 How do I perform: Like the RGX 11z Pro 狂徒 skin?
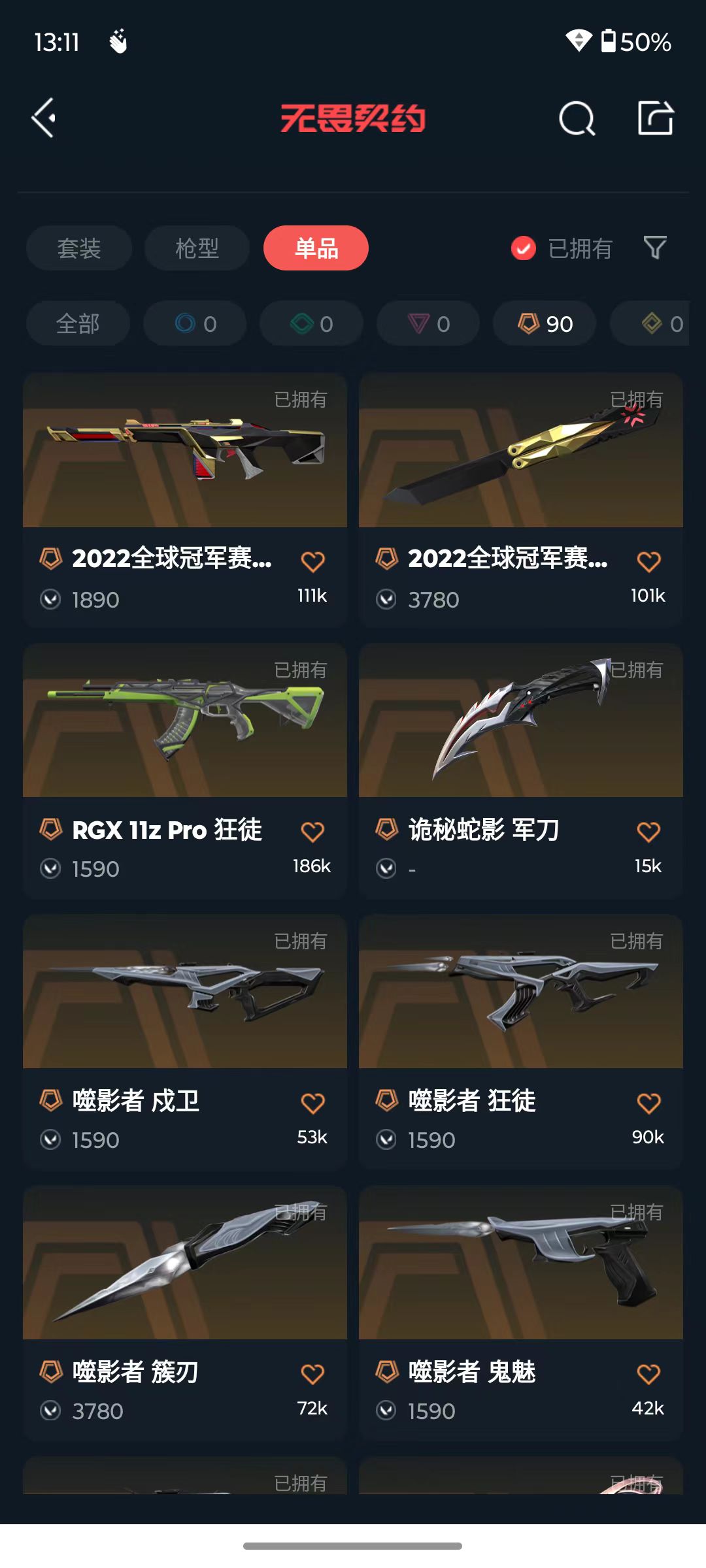click(x=312, y=832)
